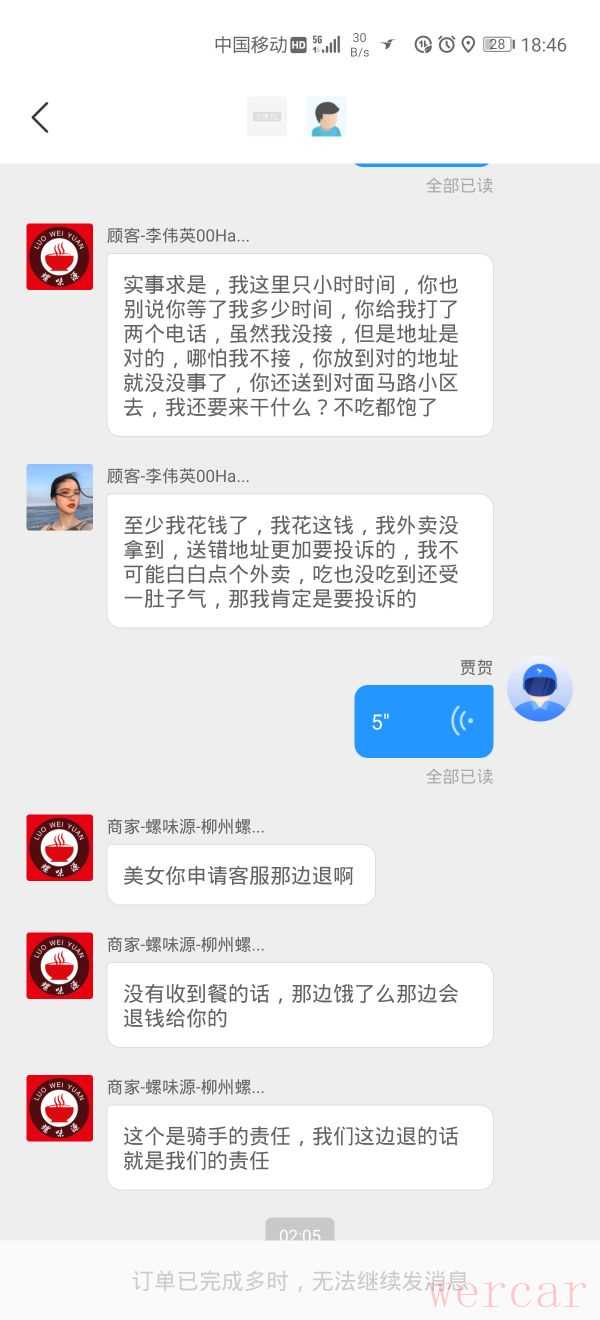This screenshot has width=600, height=1320.
Task: Play the 5-second voice message from 贾贺
Action: [x=423, y=721]
